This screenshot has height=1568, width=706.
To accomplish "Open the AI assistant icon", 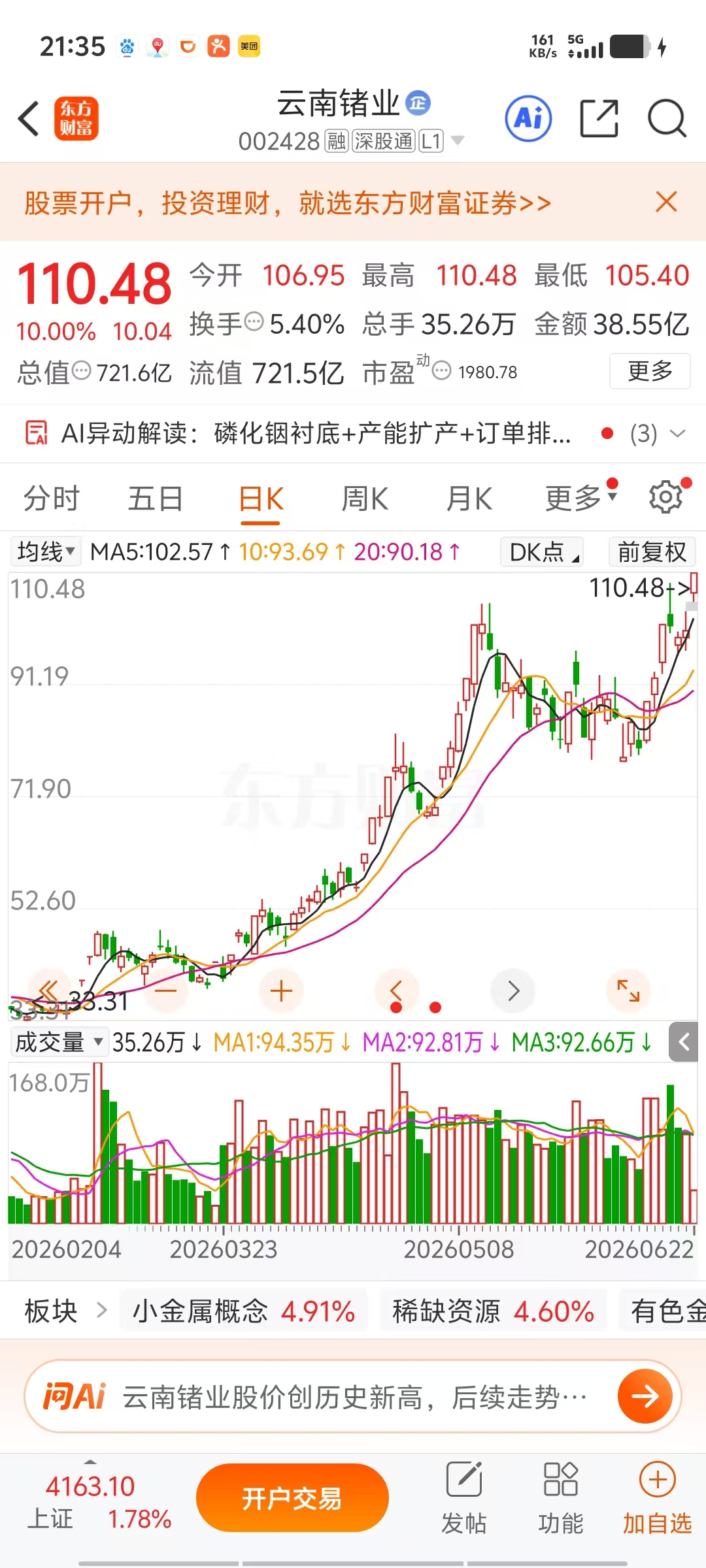I will click(528, 119).
